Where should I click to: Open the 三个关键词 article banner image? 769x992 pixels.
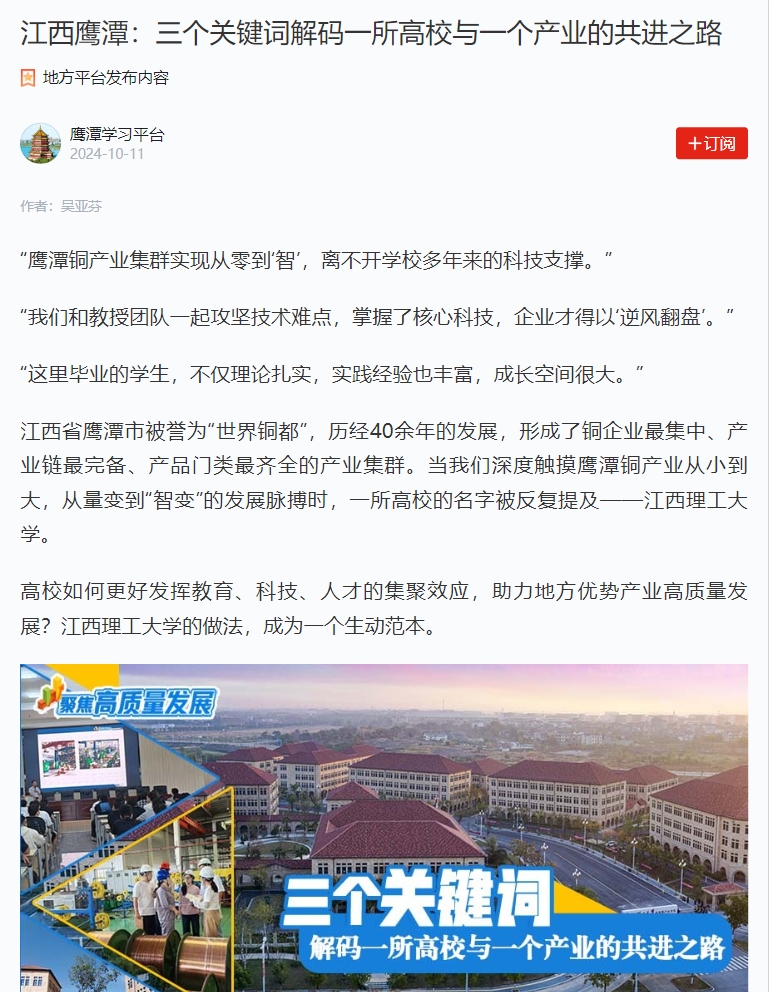click(x=384, y=827)
